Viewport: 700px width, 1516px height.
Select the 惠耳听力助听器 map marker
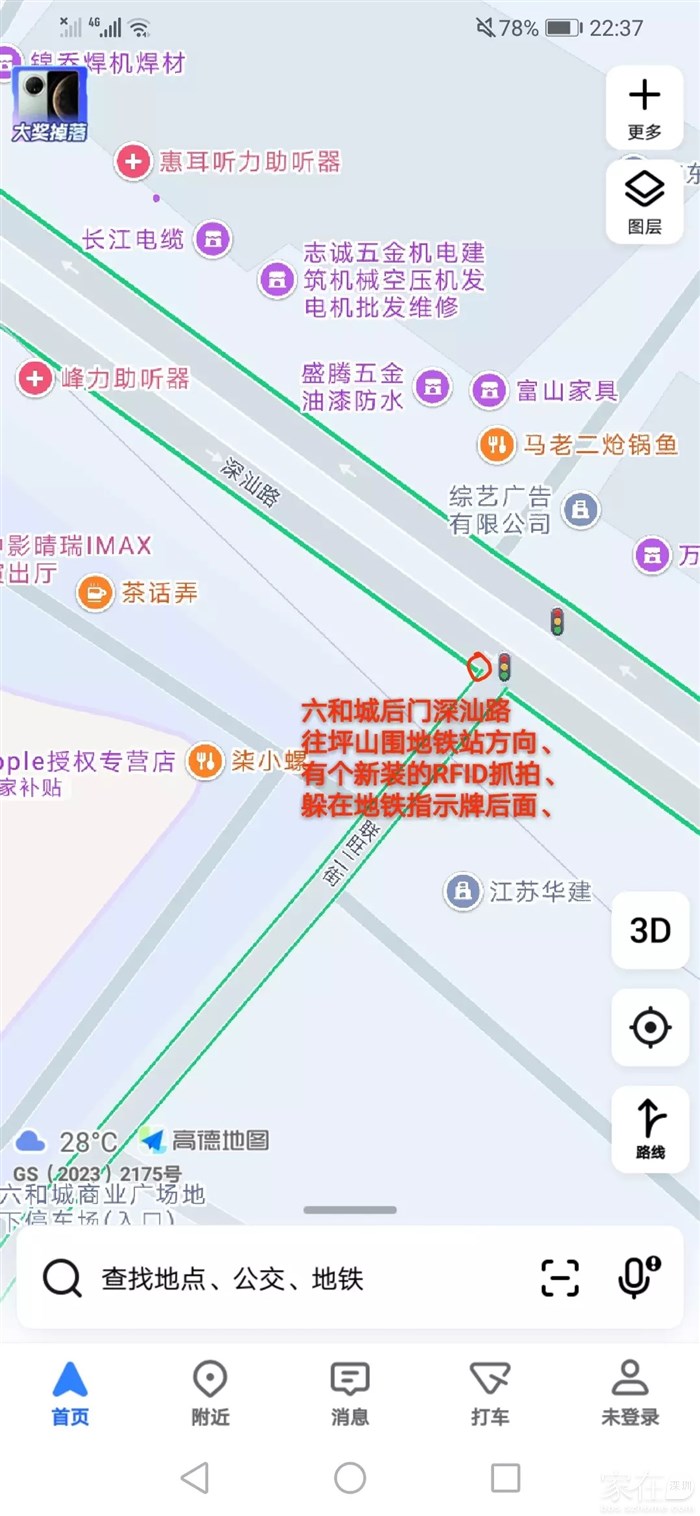[x=133, y=161]
